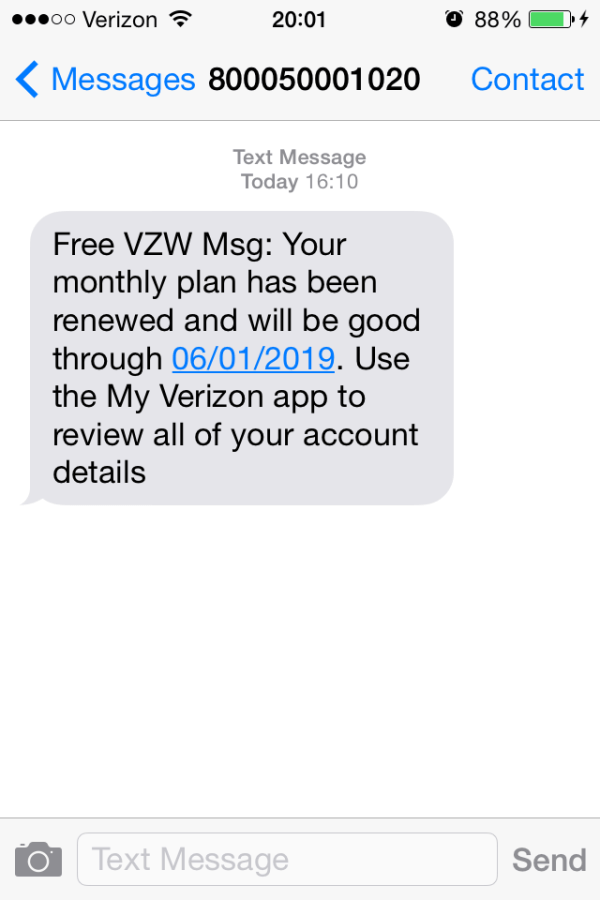This screenshot has width=600, height=900.
Task: Open the camera attachment icon
Action: point(38,859)
